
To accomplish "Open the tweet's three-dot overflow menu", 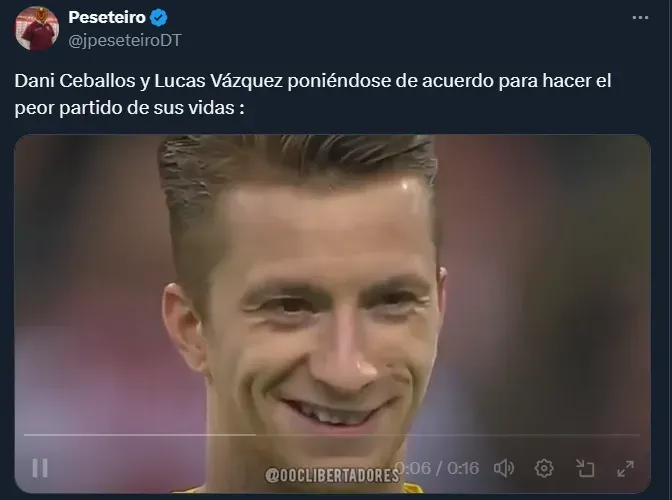I will (640, 18).
